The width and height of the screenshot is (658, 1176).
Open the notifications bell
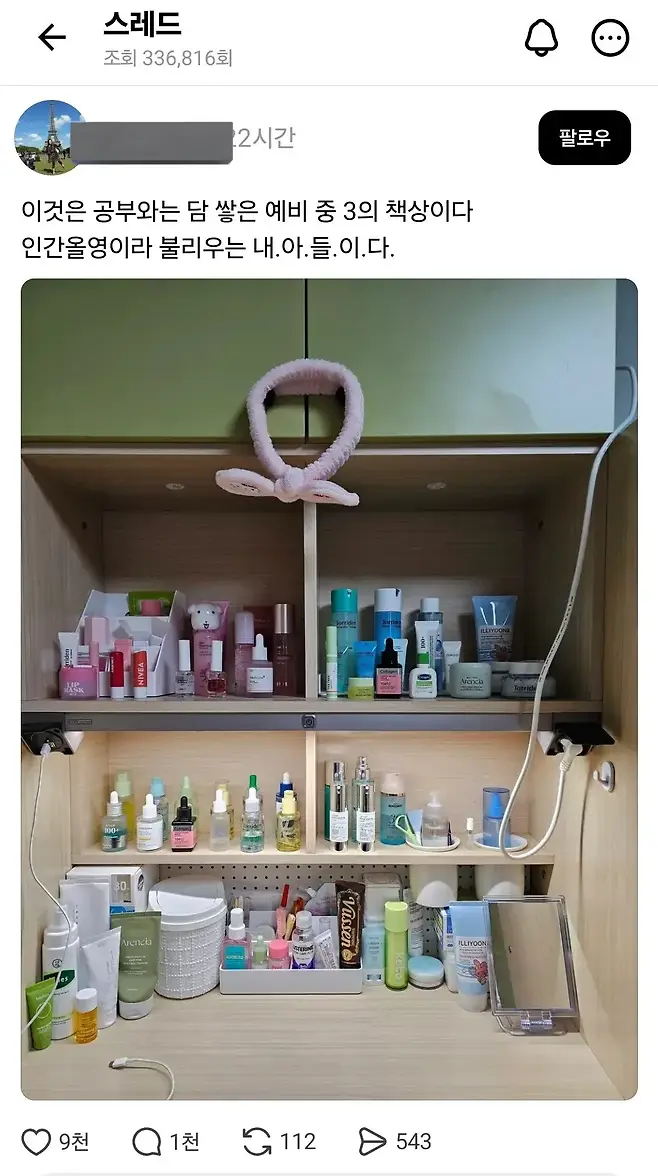click(541, 38)
